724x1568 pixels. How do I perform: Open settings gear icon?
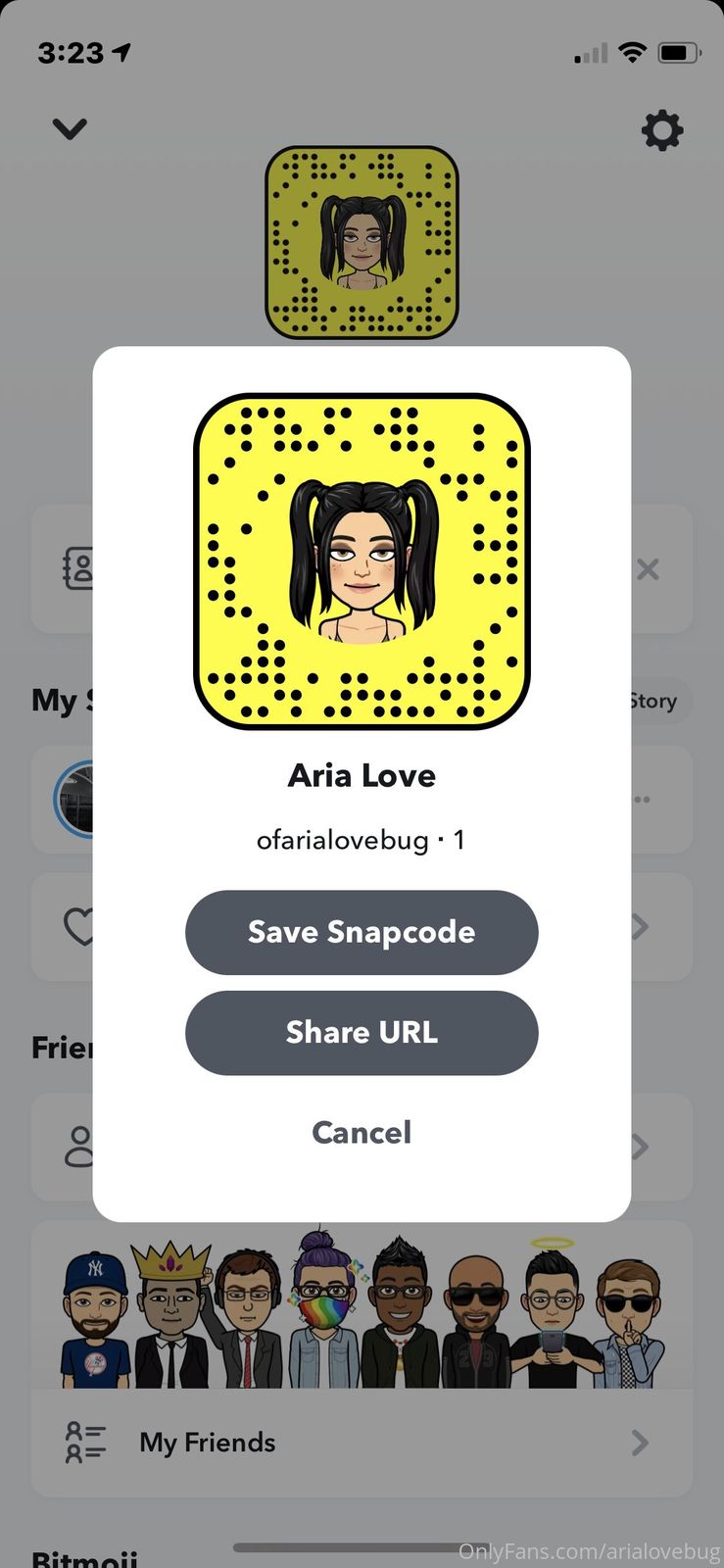pyautogui.click(x=661, y=130)
